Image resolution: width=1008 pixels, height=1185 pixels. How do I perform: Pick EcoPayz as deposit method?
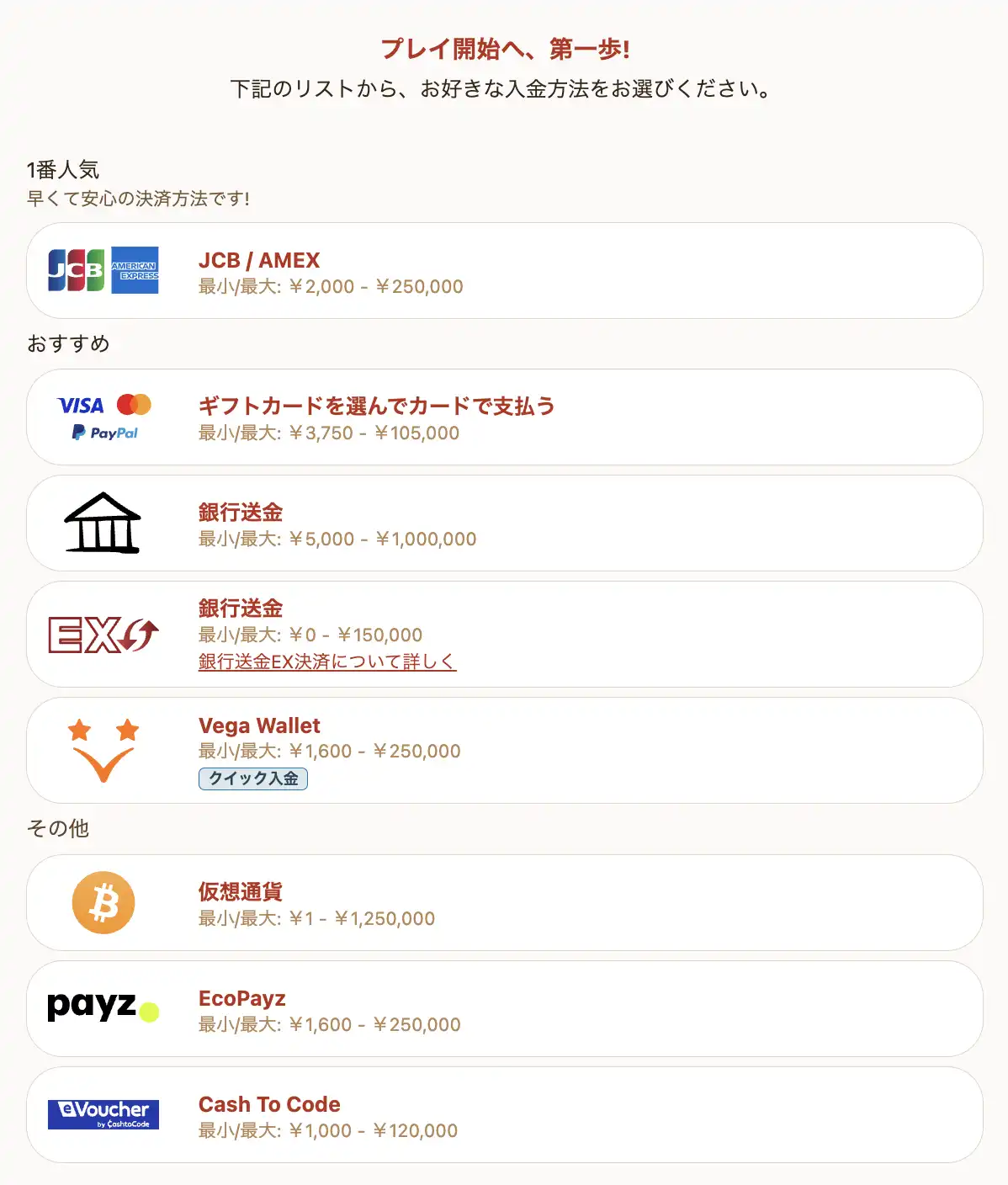tap(504, 1009)
